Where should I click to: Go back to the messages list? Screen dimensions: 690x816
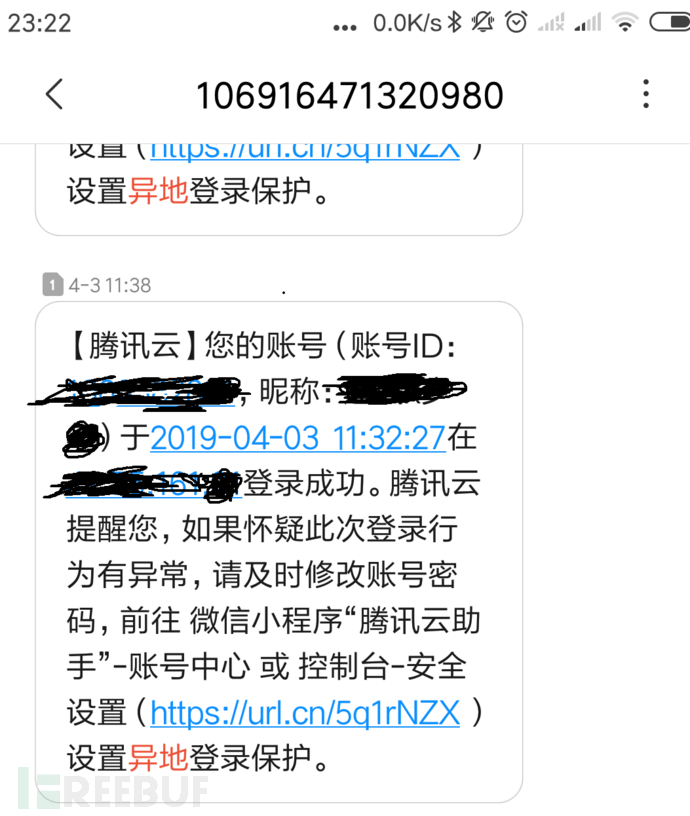tap(54, 95)
